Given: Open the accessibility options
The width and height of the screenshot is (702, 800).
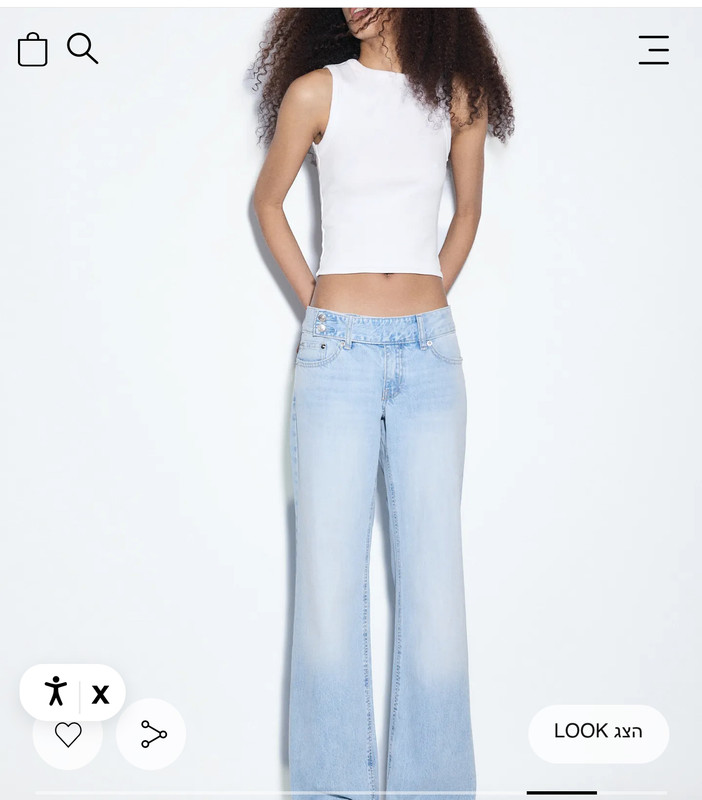Looking at the screenshot, I should click(55, 692).
